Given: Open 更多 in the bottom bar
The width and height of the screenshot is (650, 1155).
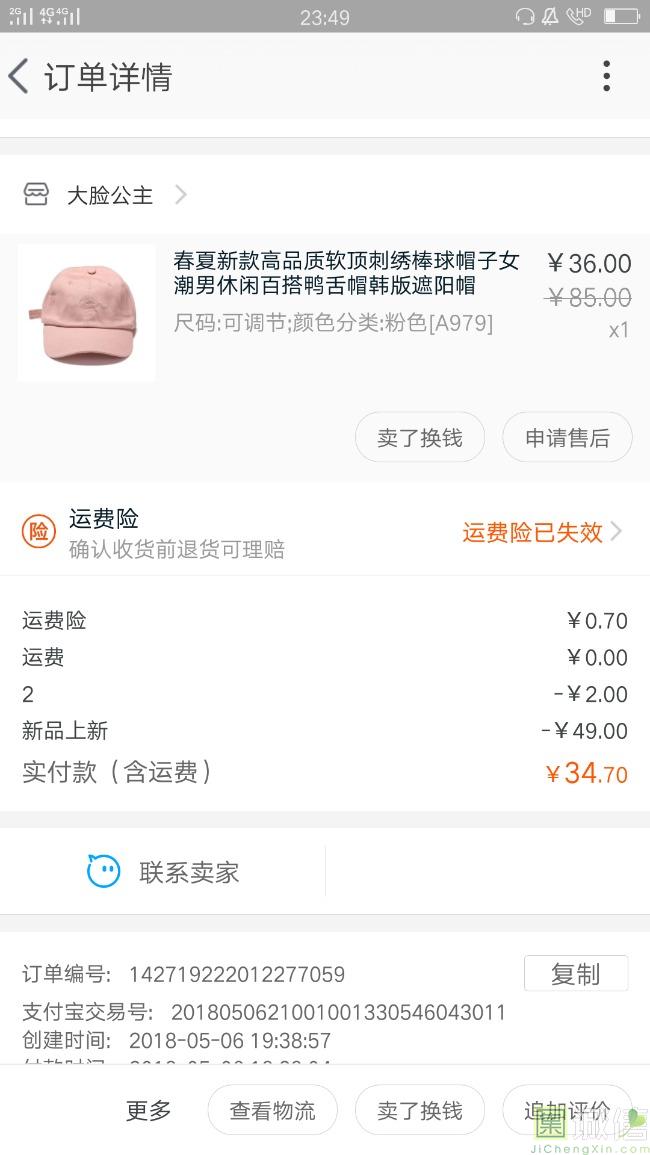Looking at the screenshot, I should click(149, 1110).
